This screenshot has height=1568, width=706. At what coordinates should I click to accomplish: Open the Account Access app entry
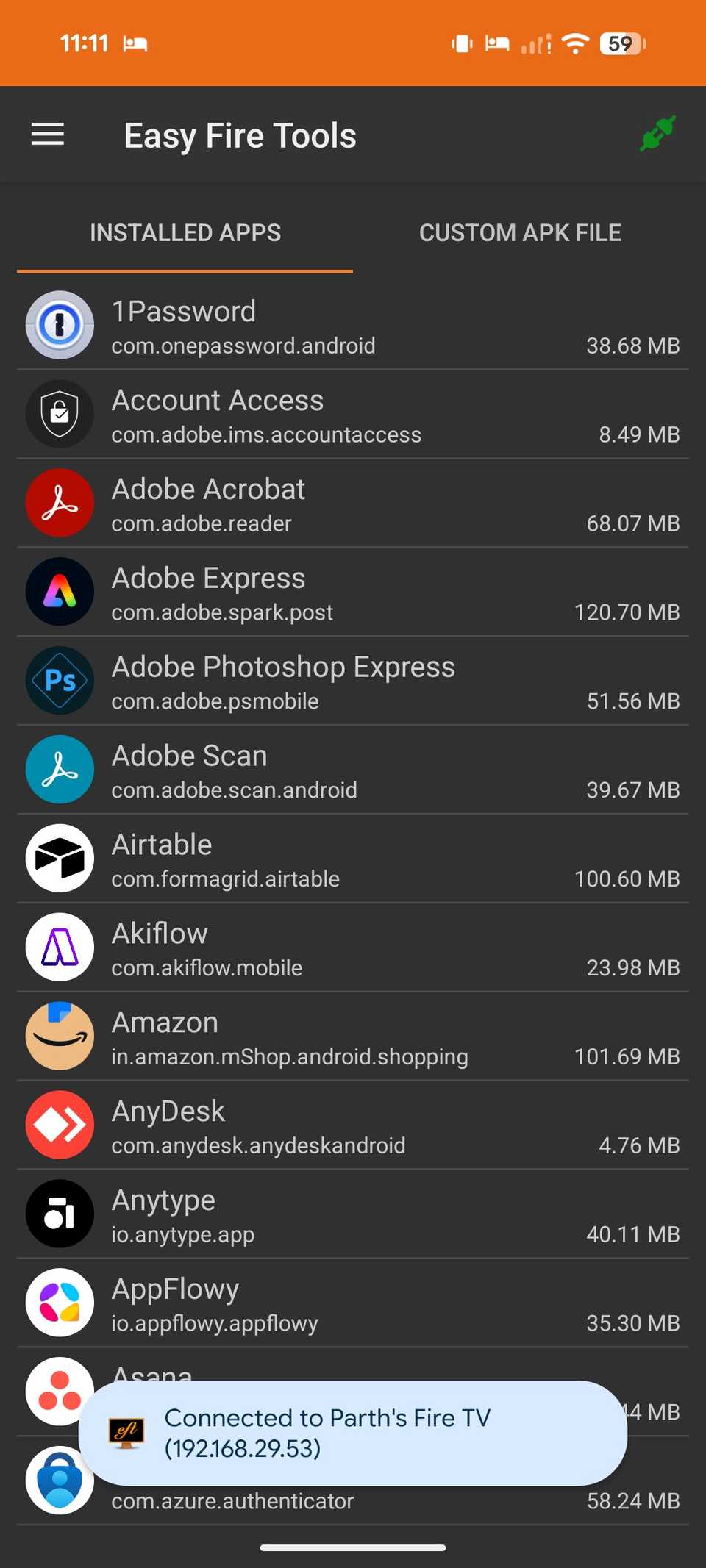tap(353, 414)
